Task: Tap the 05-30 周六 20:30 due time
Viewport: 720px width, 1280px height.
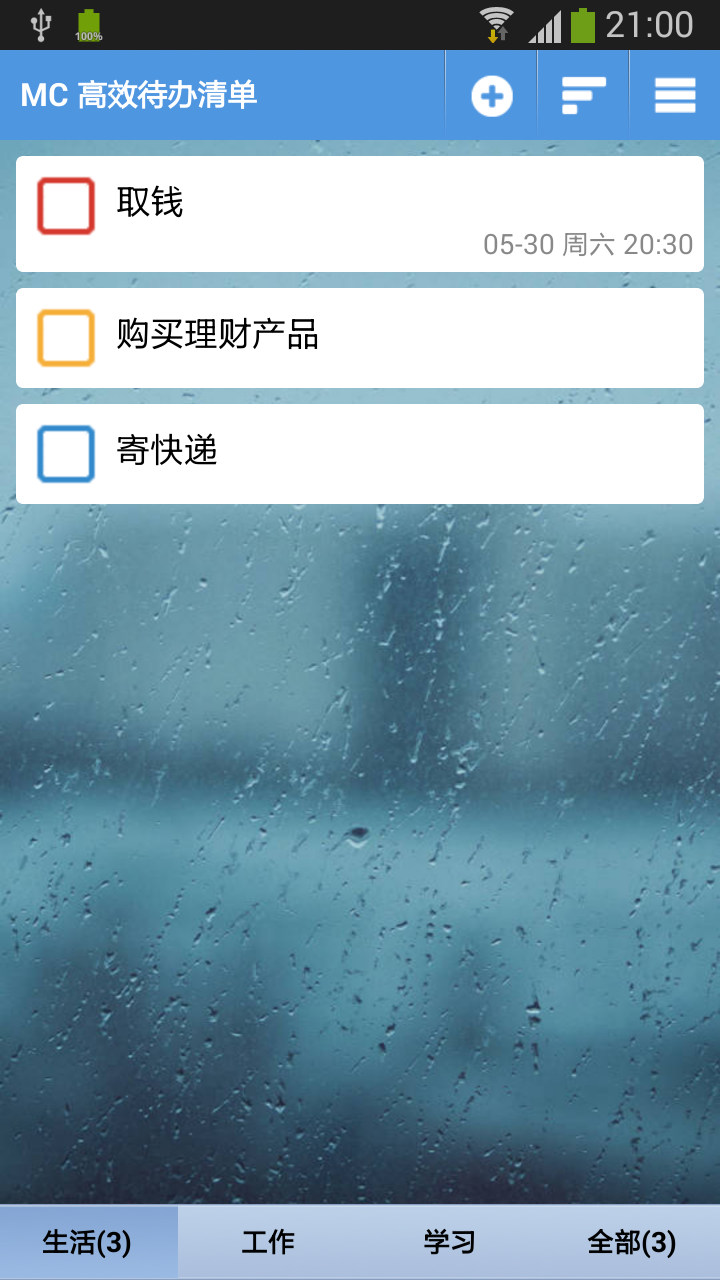Action: tap(588, 243)
